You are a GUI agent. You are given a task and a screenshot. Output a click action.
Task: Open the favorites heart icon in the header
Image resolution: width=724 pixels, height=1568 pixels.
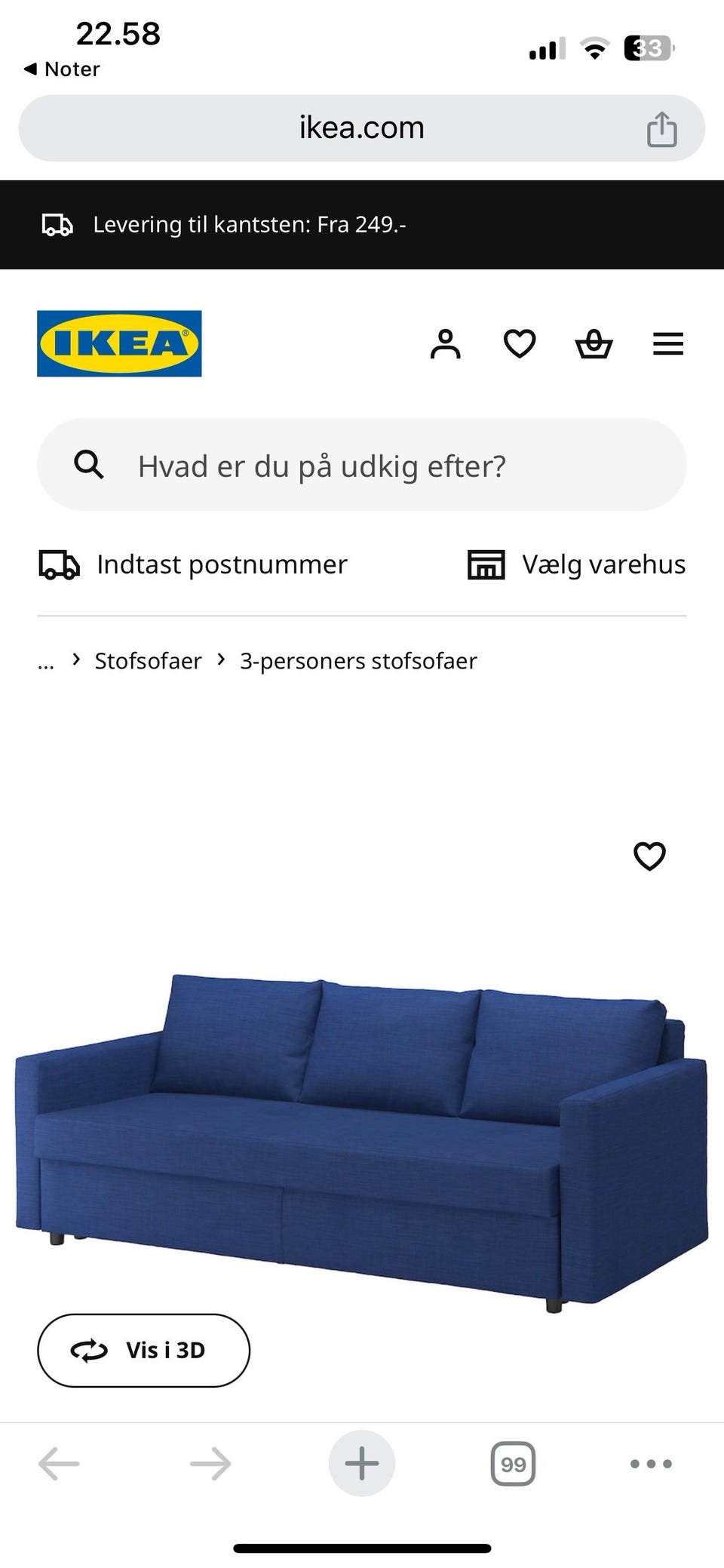(519, 344)
